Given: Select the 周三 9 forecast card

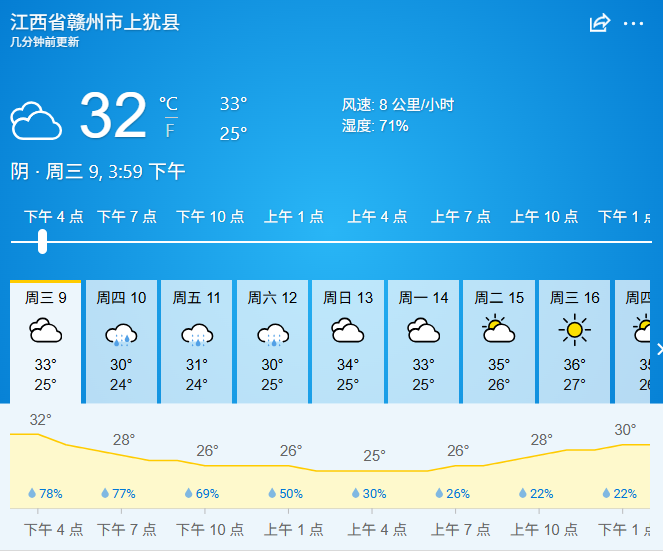Looking at the screenshot, I should [x=46, y=342].
